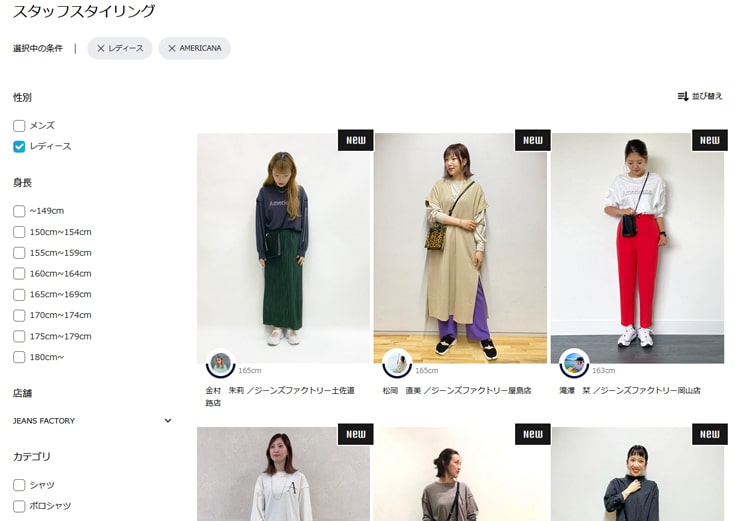Viewport: 750px width, 521px height.
Task: Check the メンズ gender checkbox
Action: (19, 126)
